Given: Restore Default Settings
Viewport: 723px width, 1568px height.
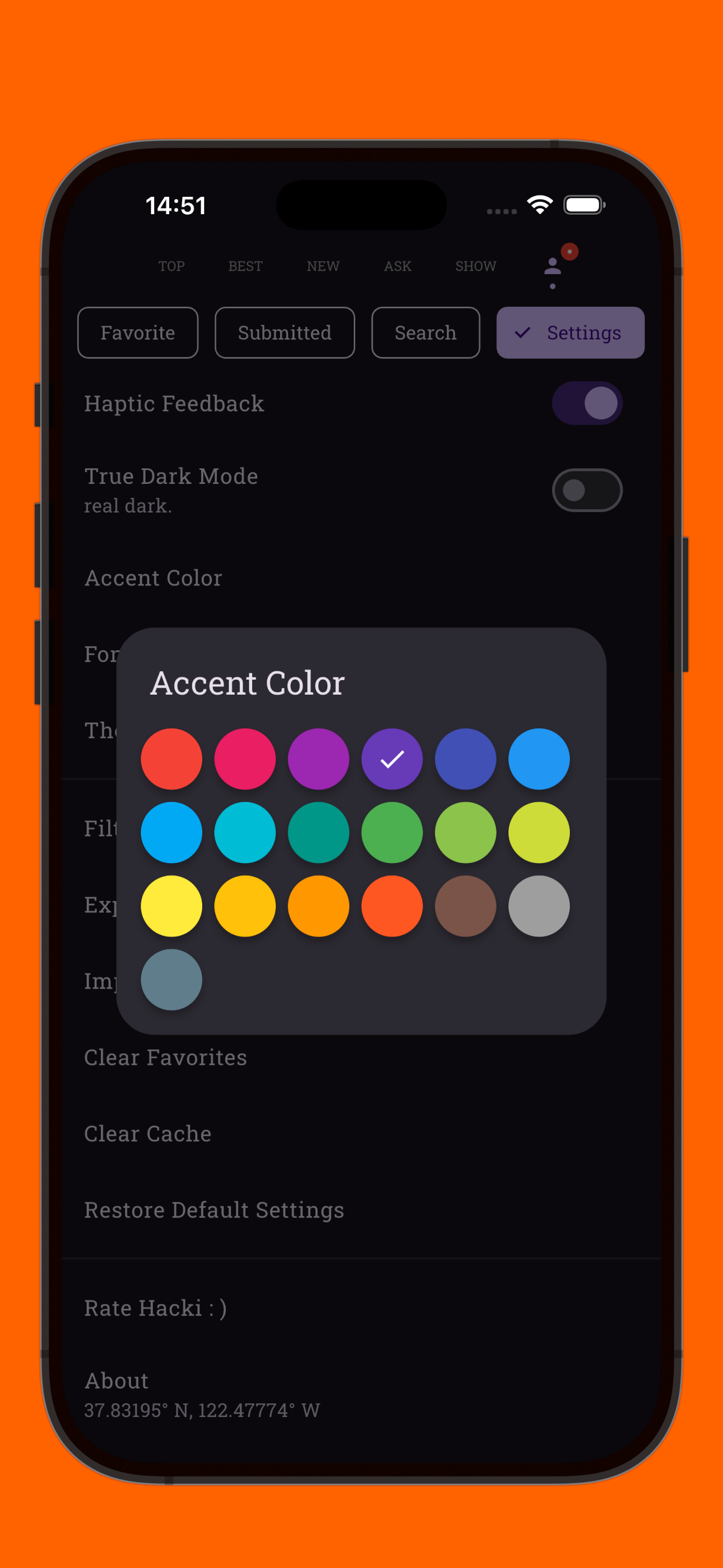Looking at the screenshot, I should tap(214, 1210).
